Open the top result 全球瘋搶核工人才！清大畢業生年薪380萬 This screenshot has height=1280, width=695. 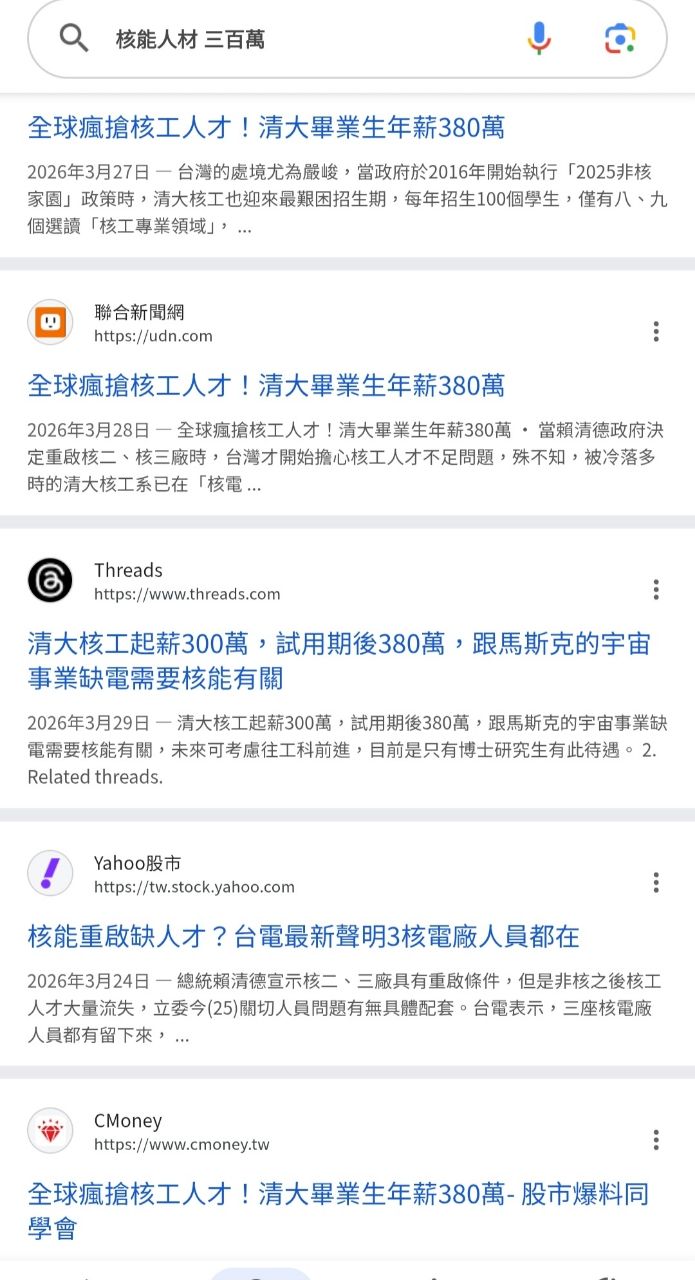(x=266, y=128)
